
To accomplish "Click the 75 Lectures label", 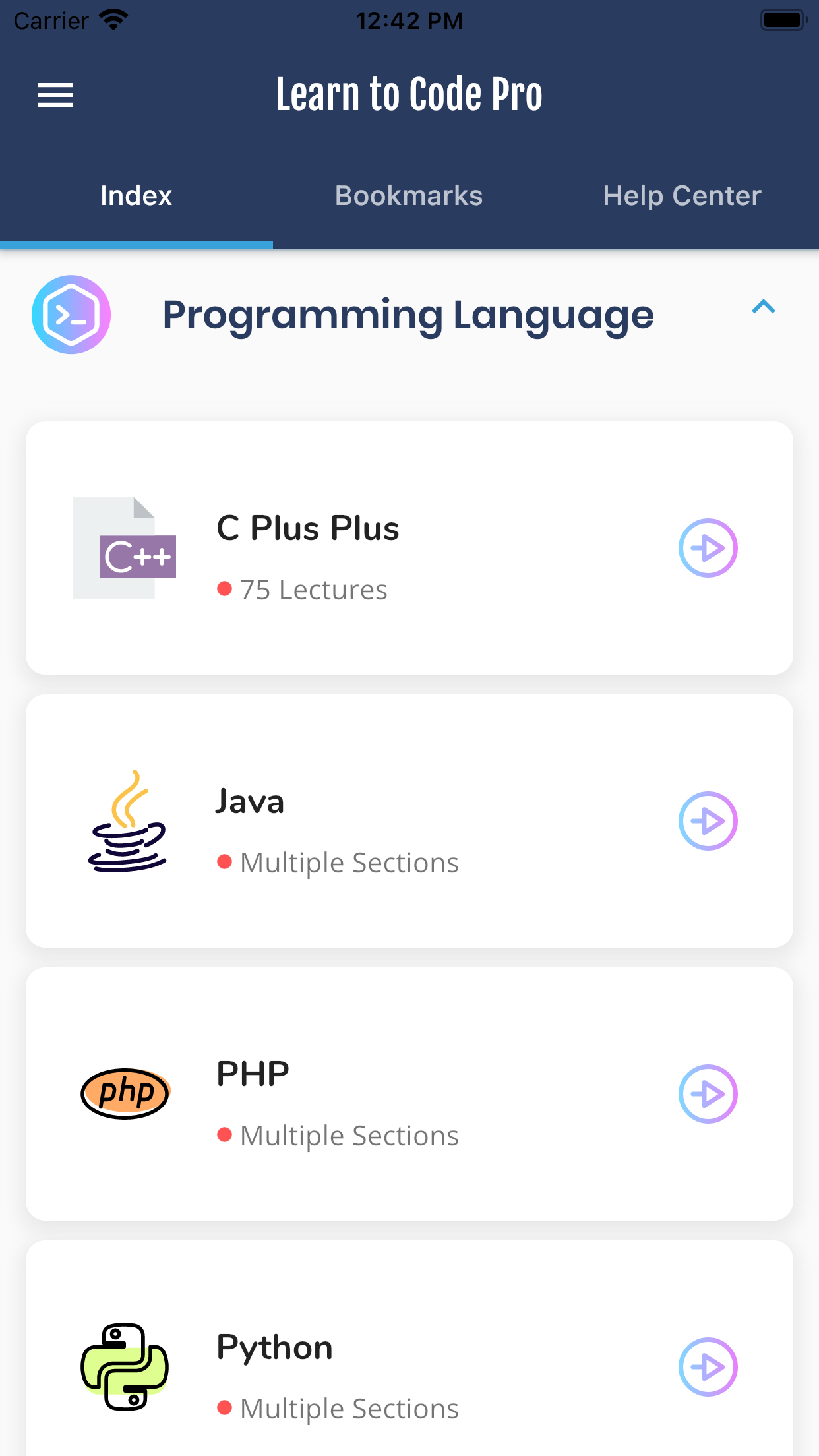I will [313, 590].
